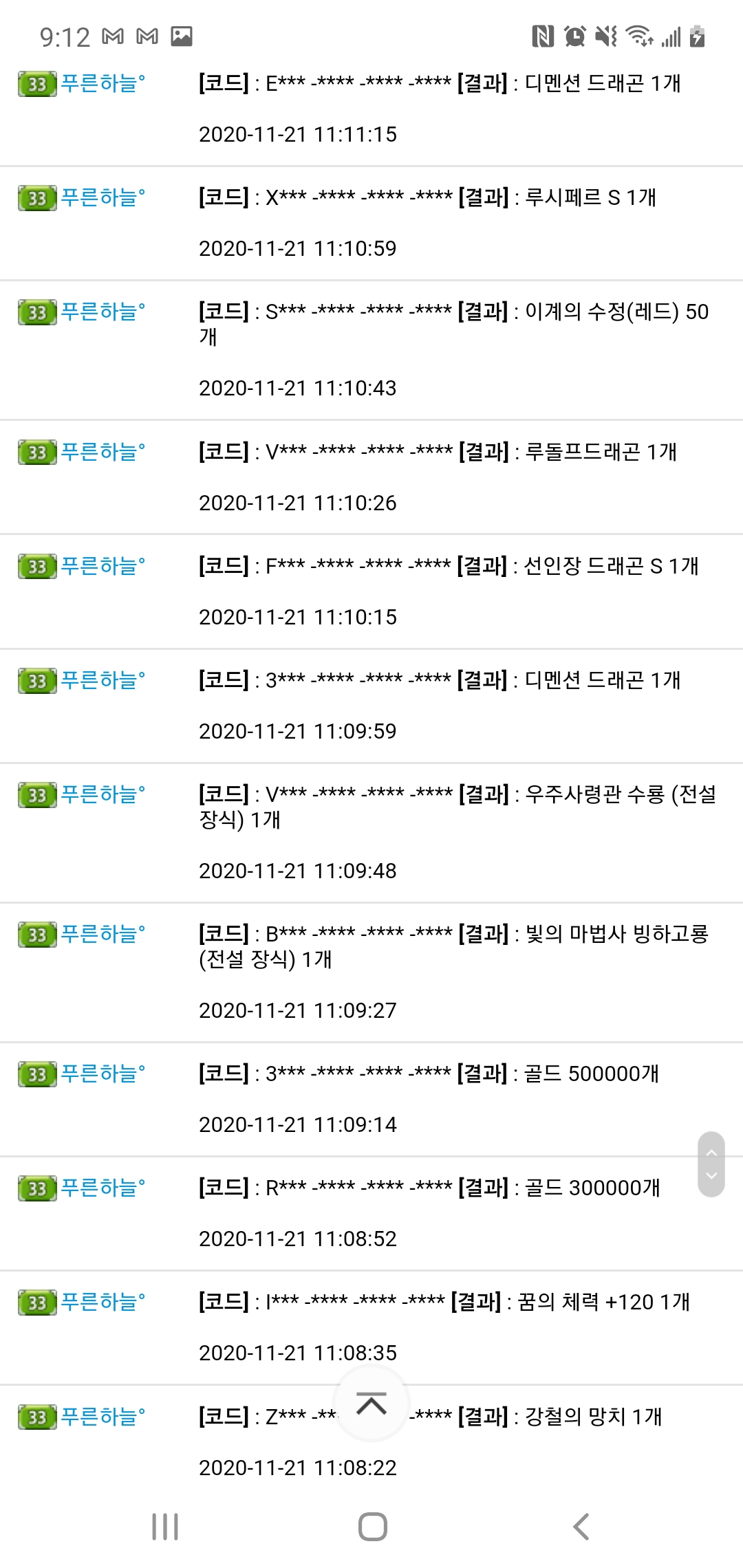Screen dimensions: 743x1568
Task: Open 푸른하늘° profile on the 골드 500000개 entry
Action: [103, 1074]
